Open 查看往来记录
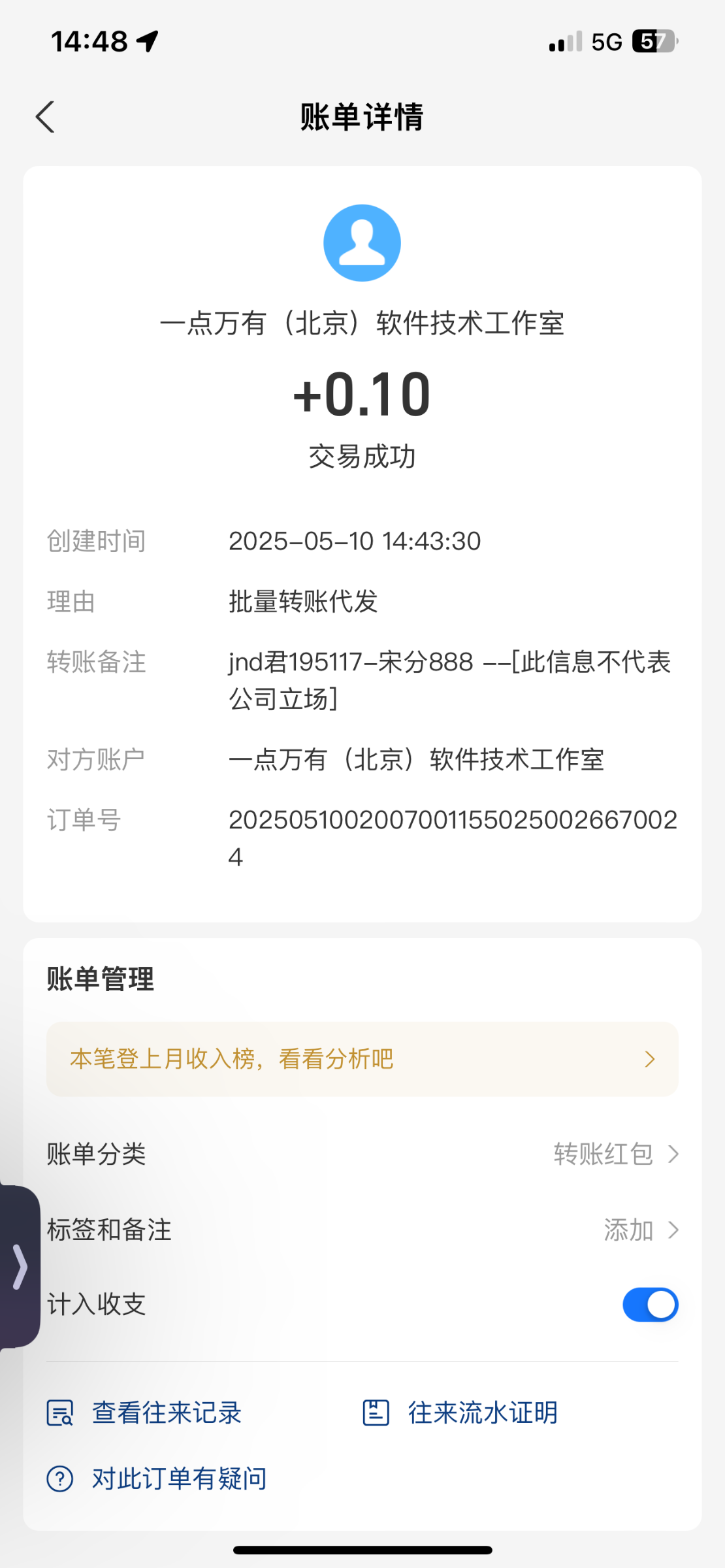This screenshot has height=1568, width=725. [x=144, y=1413]
